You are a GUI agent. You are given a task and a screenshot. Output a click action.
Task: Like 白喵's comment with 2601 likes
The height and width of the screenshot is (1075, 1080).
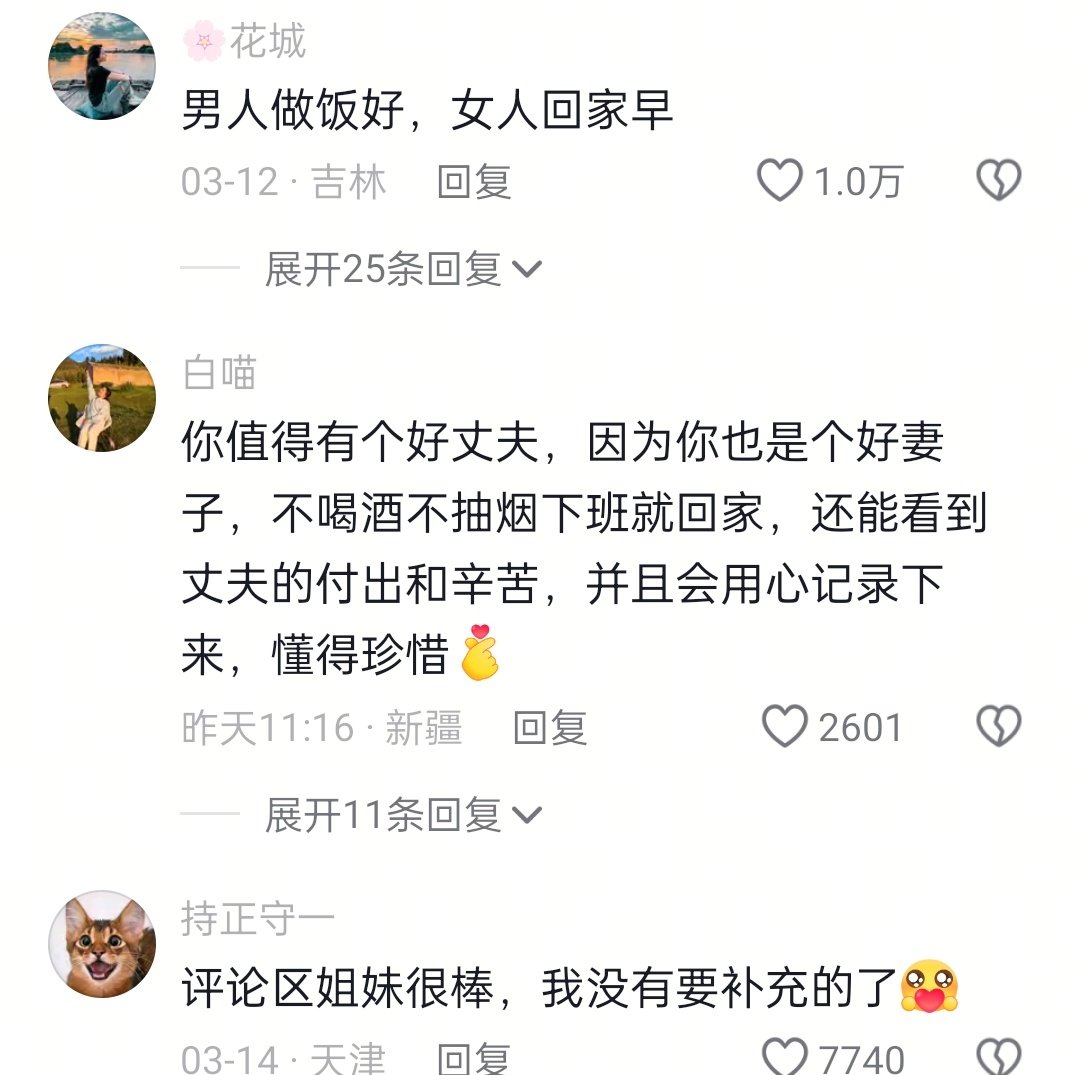tap(785, 727)
